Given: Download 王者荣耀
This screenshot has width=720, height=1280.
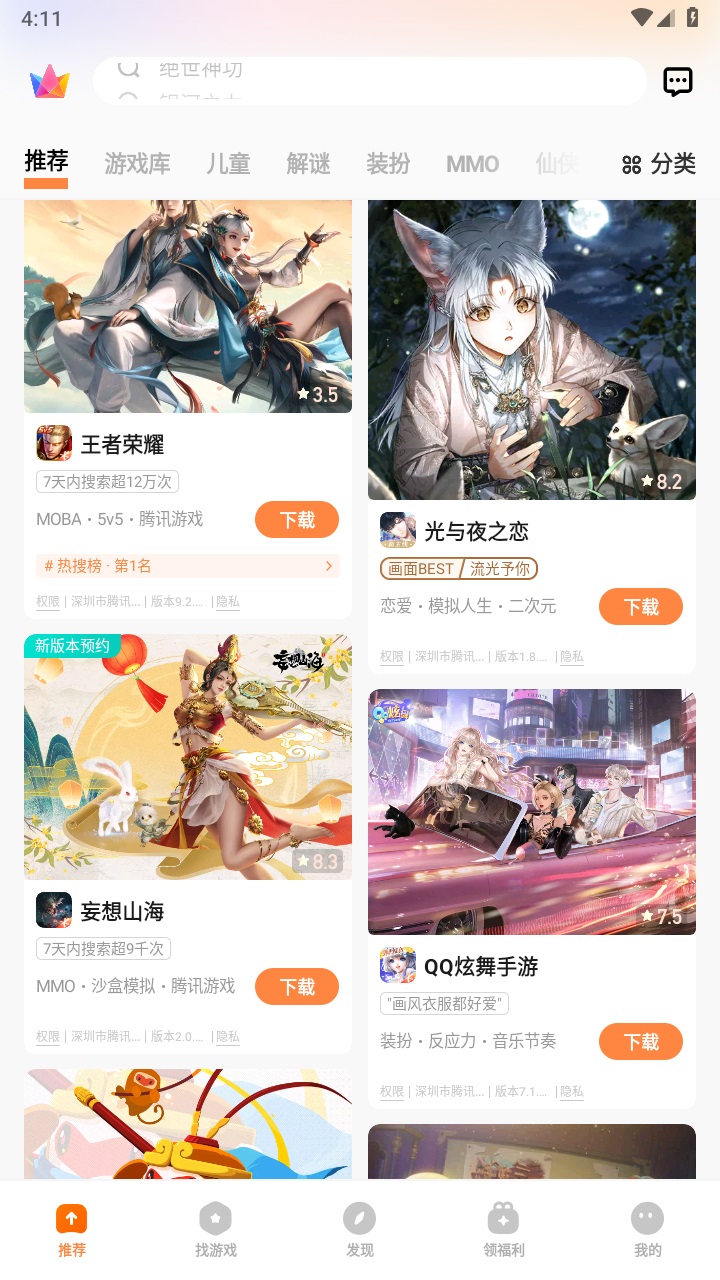Looking at the screenshot, I should (x=297, y=520).
